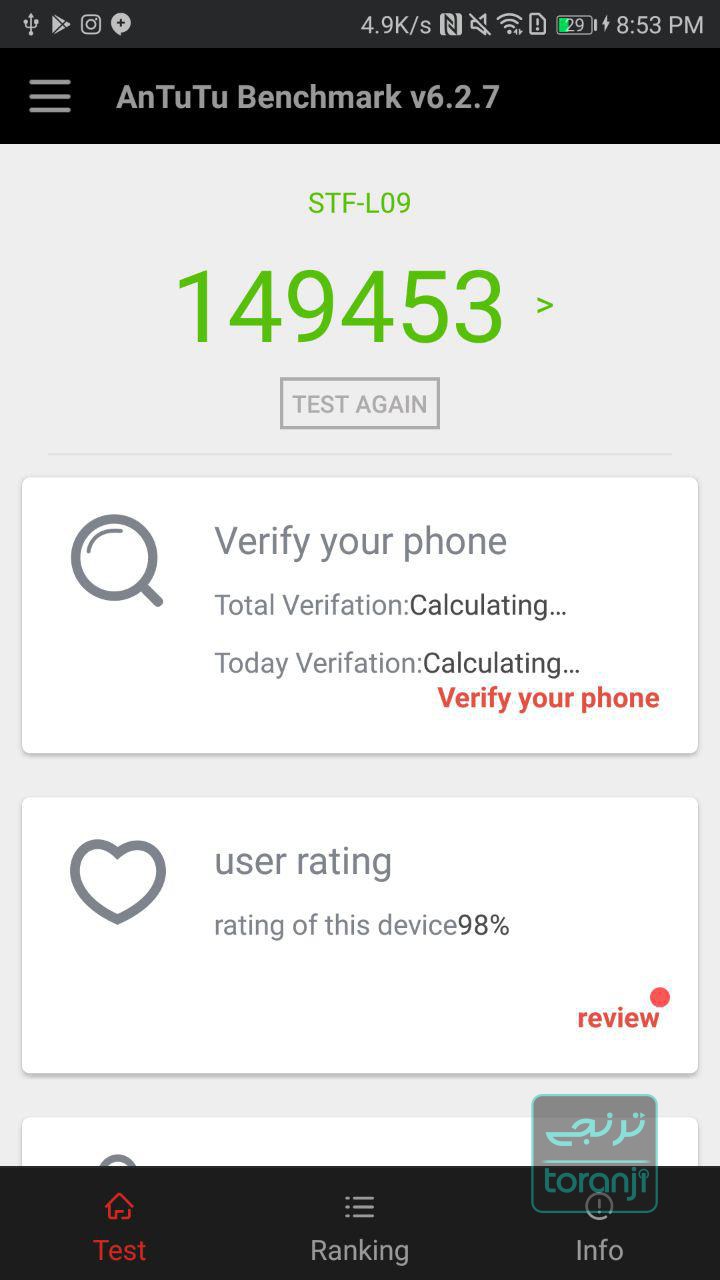Tap the red Verify your phone link
Viewport: 720px width, 1280px height.
pyautogui.click(x=548, y=698)
